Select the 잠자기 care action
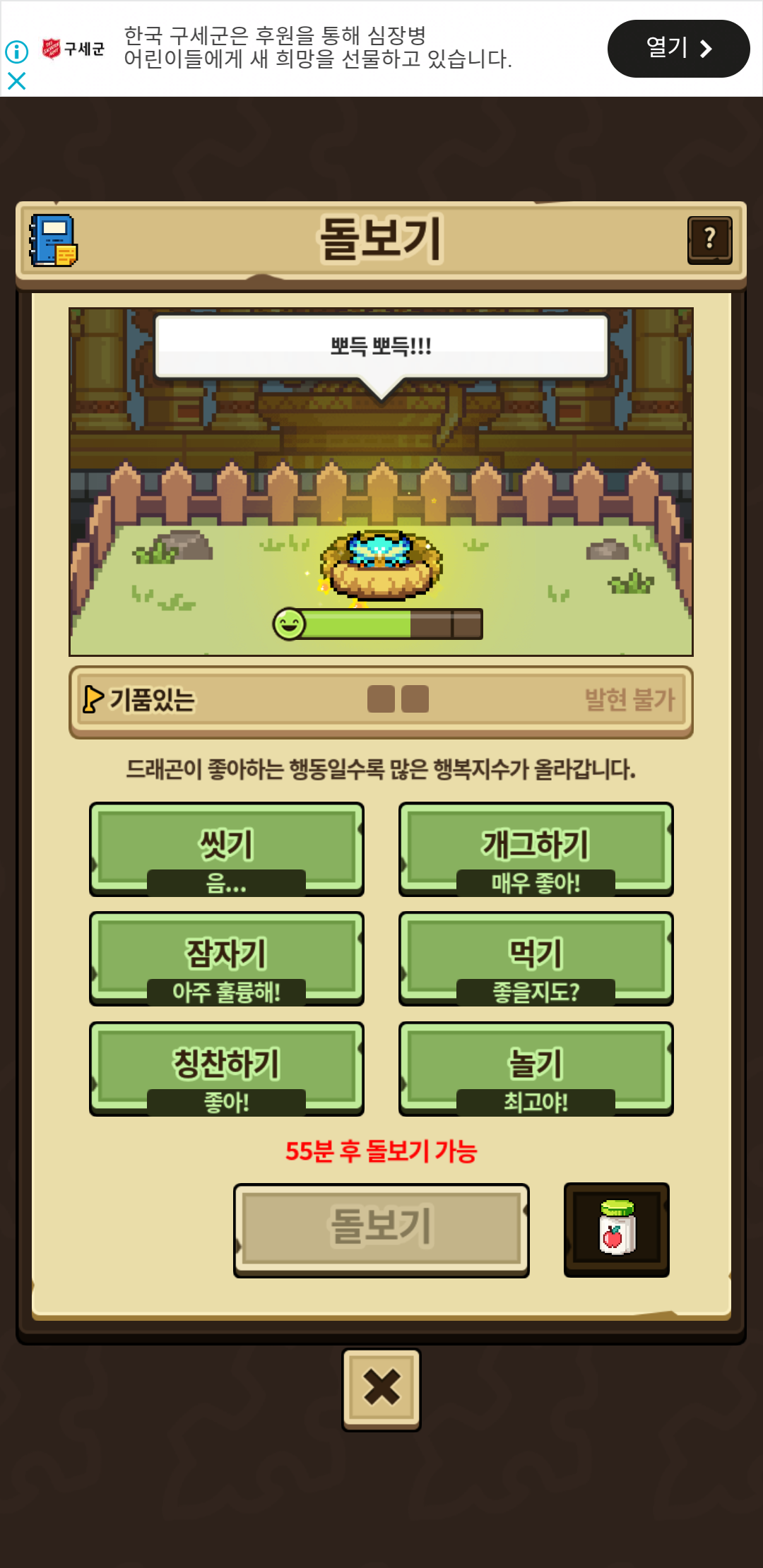 pos(227,958)
